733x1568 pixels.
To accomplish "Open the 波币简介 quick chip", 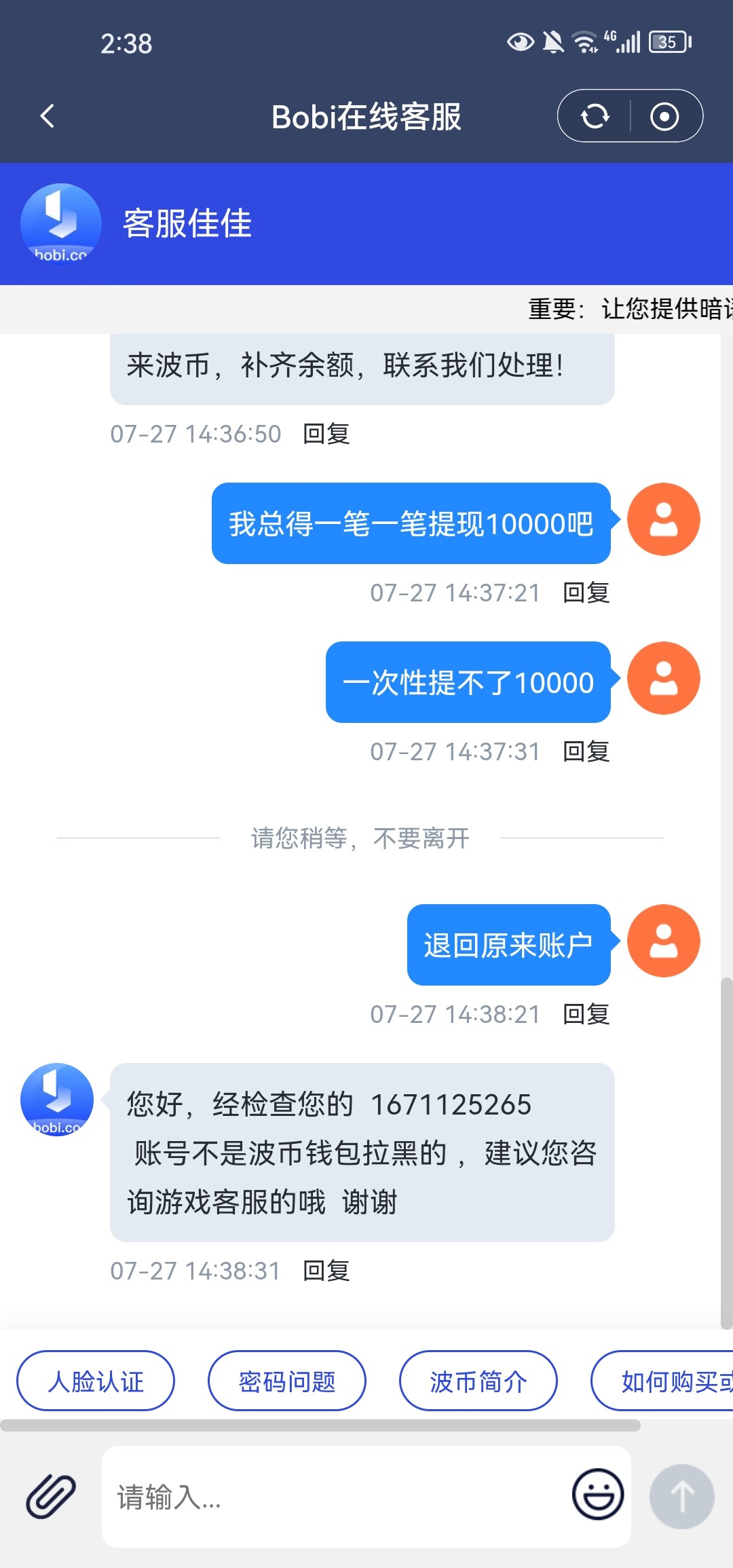I will pos(478,1381).
